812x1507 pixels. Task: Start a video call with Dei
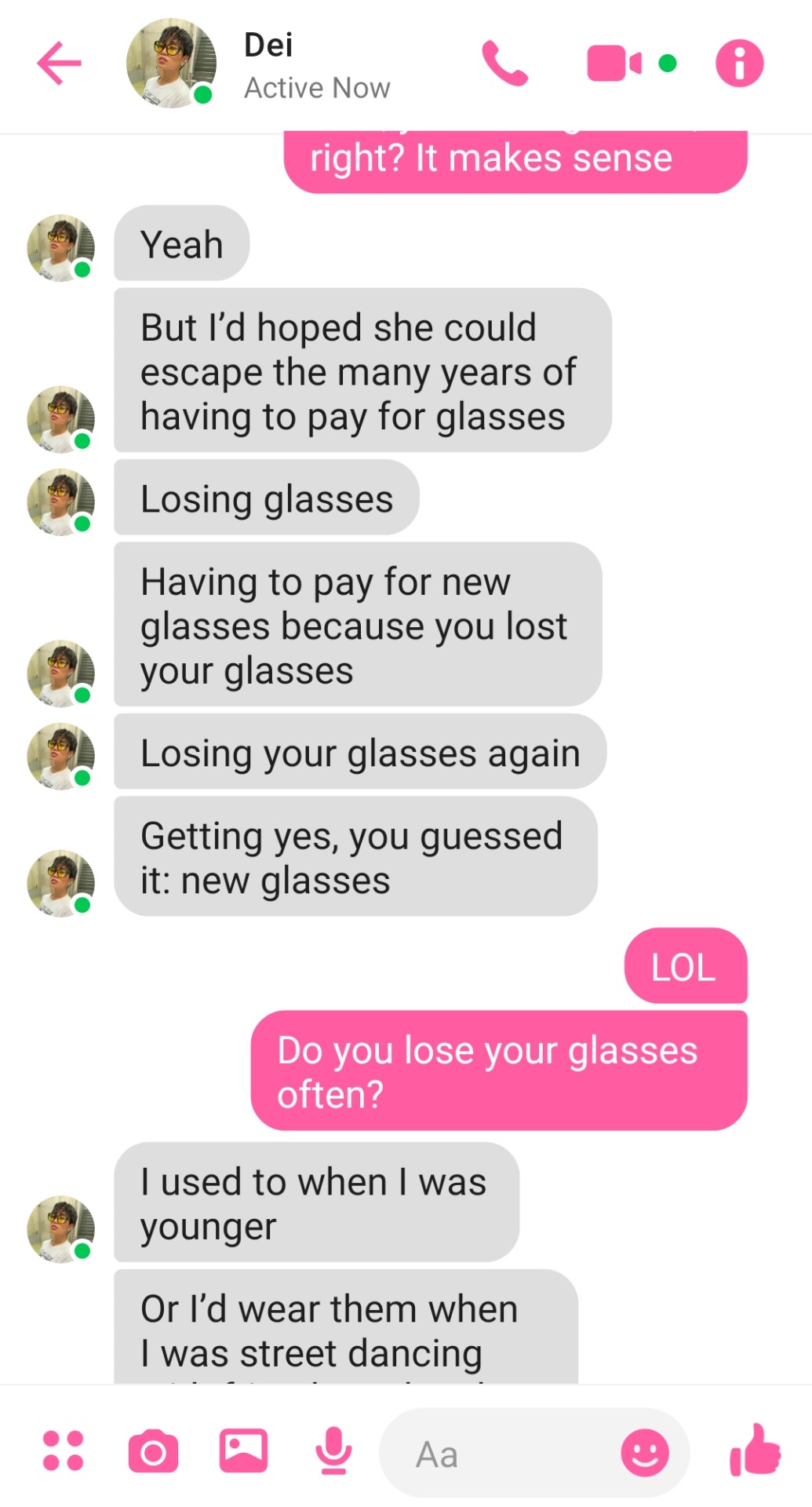(x=614, y=63)
